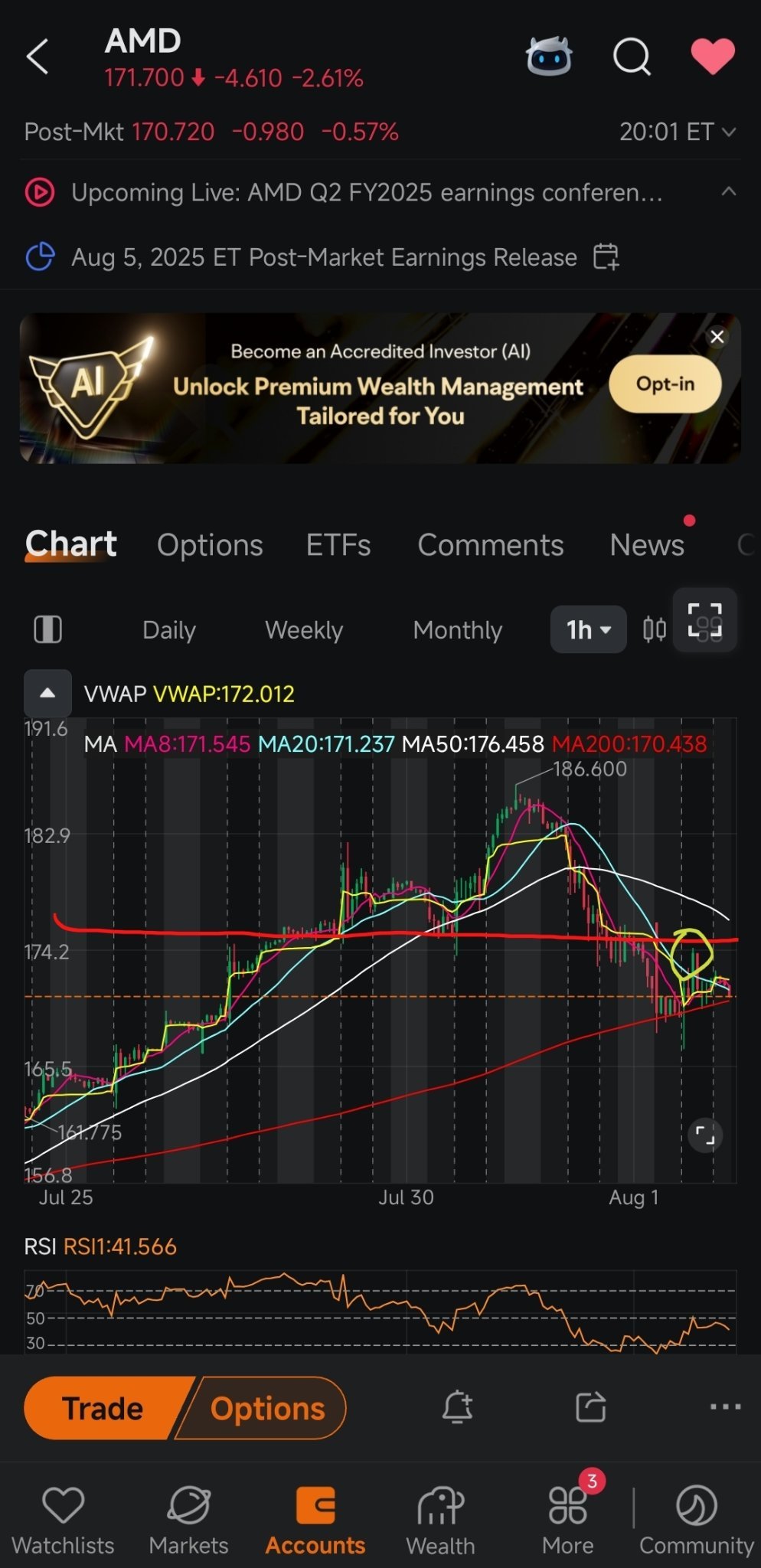The height and width of the screenshot is (1568, 761).
Task: Open the Comments tab
Action: (490, 545)
